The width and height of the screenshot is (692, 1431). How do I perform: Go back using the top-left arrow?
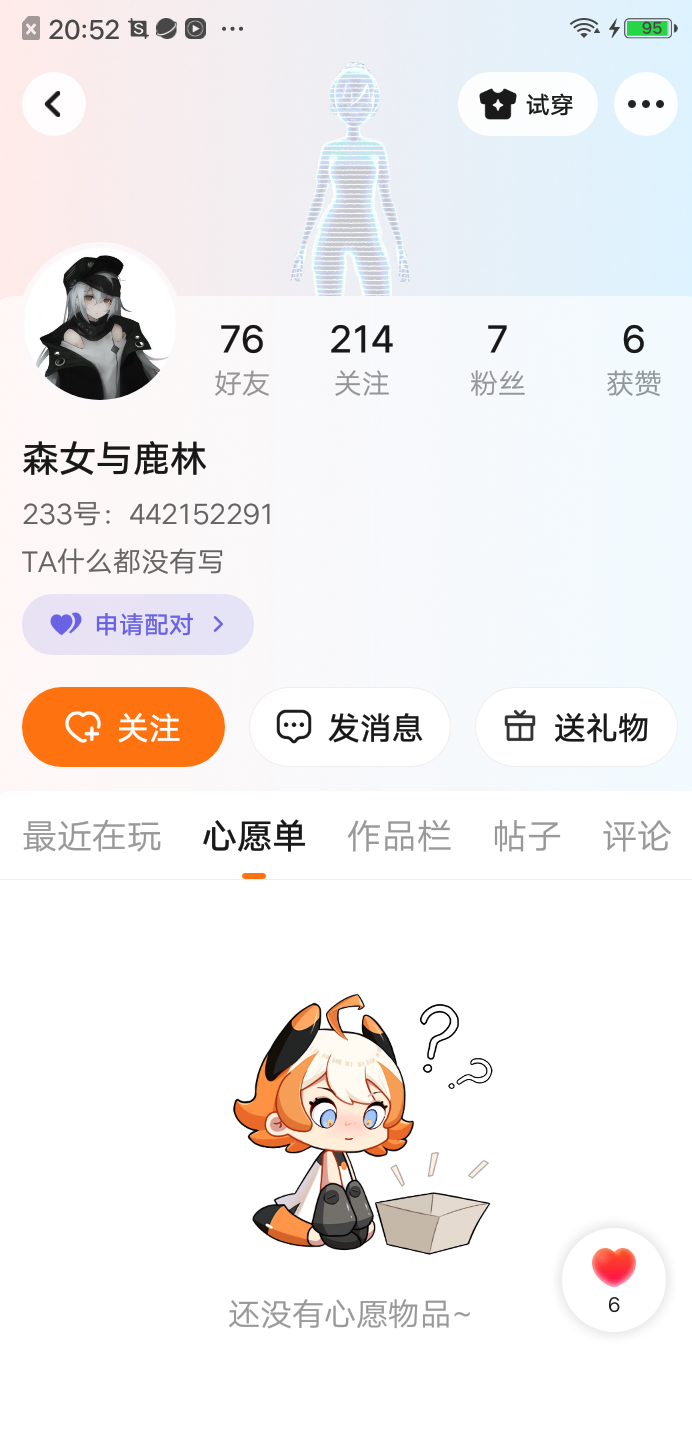click(54, 104)
